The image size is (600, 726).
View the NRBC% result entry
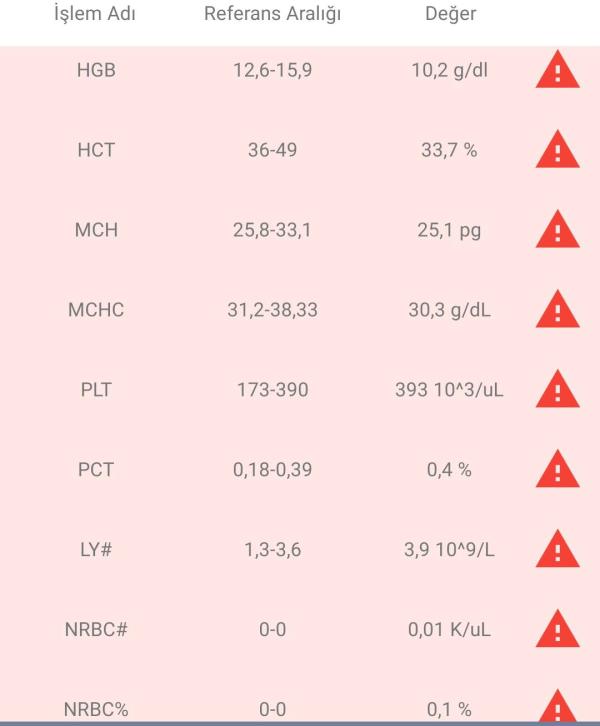point(300,706)
